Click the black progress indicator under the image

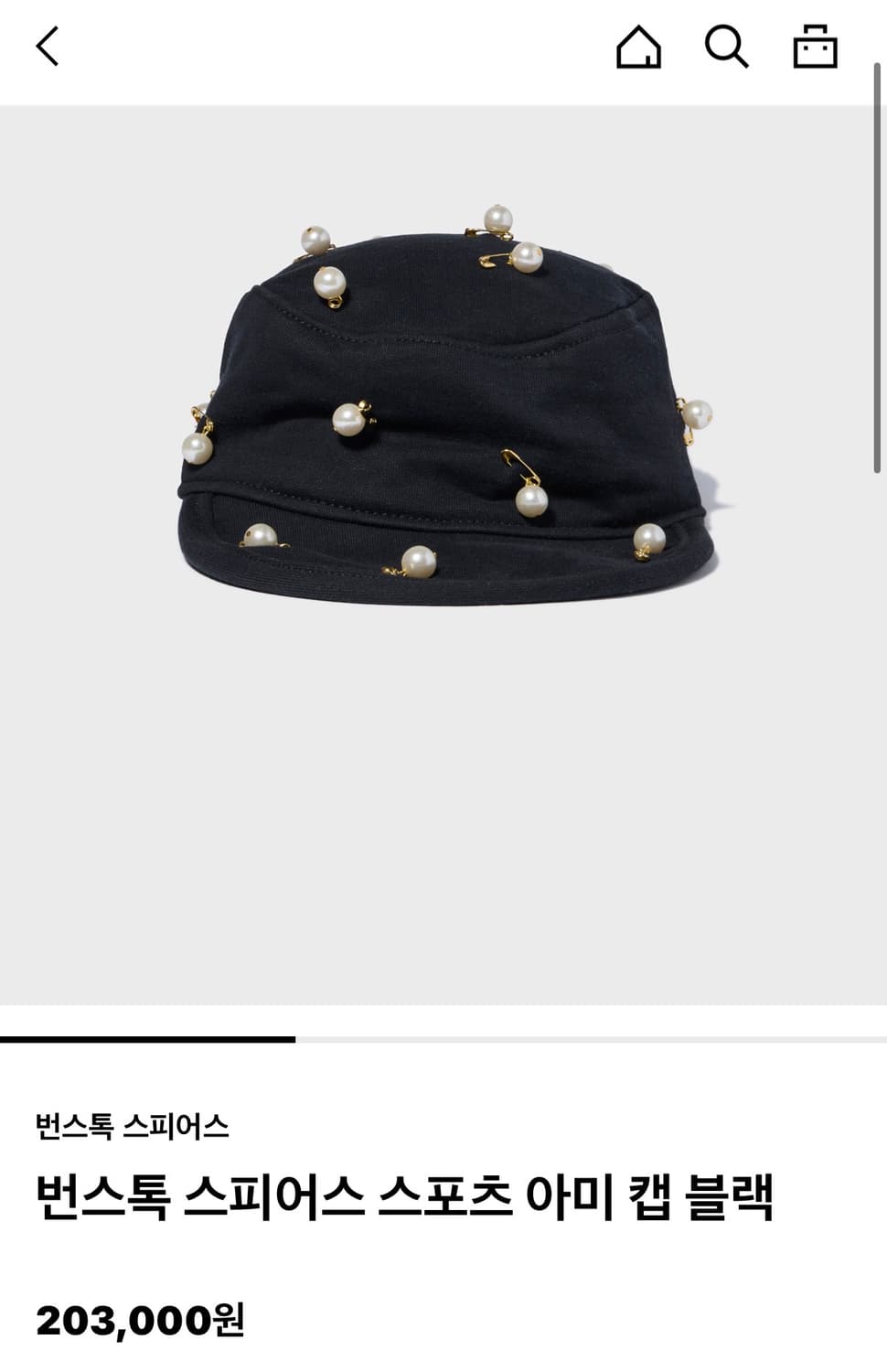tap(146, 1039)
